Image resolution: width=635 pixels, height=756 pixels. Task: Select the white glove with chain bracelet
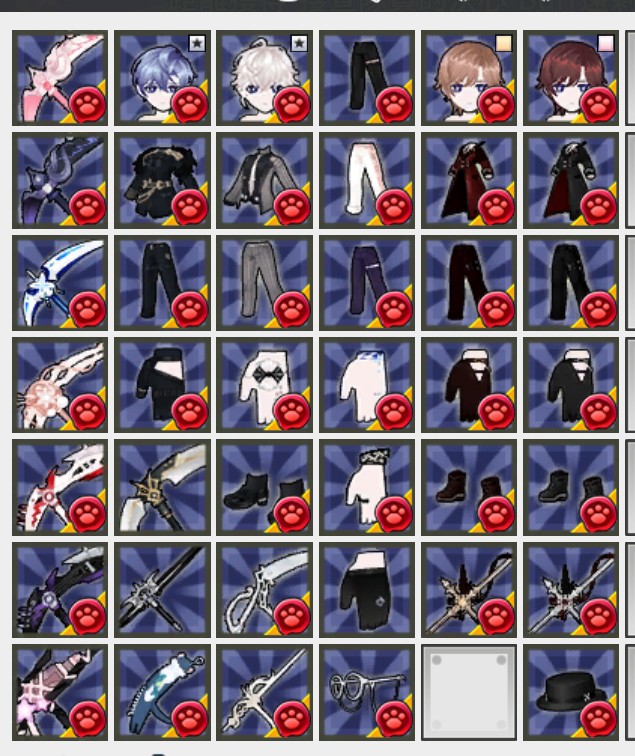click(366, 487)
